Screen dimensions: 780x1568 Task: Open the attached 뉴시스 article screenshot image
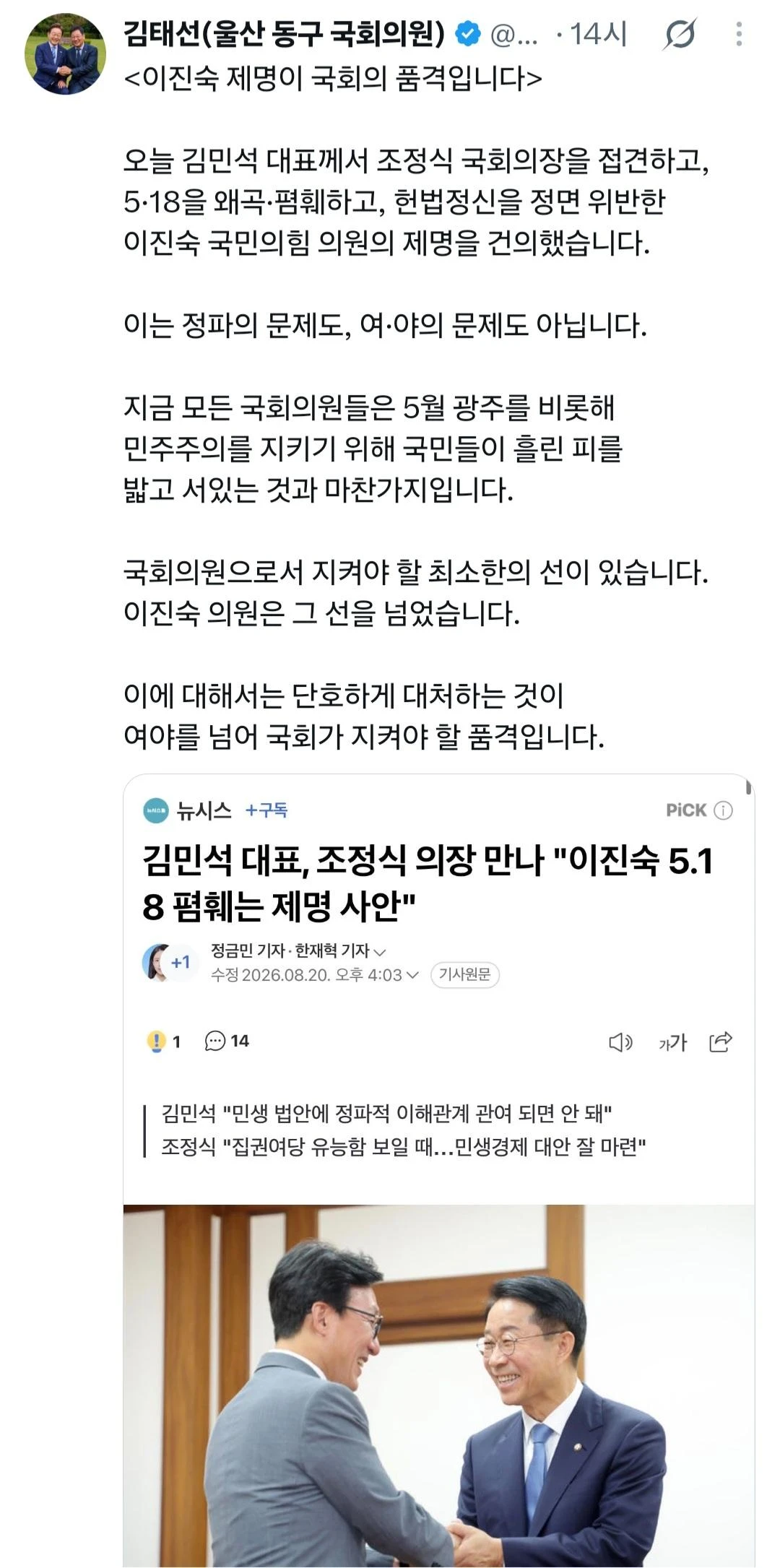[x=438, y=1170]
